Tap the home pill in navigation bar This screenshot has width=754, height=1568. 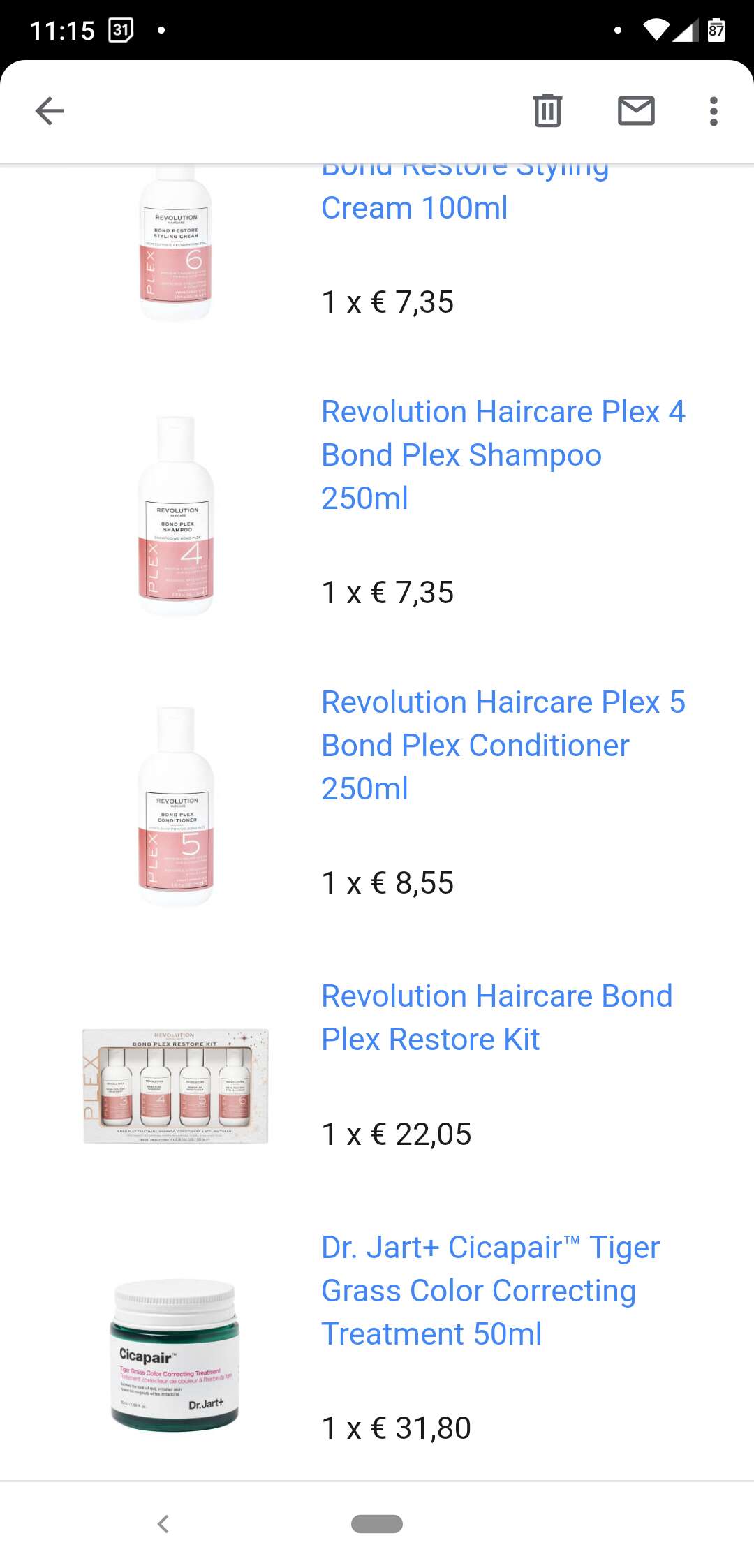click(x=377, y=1524)
